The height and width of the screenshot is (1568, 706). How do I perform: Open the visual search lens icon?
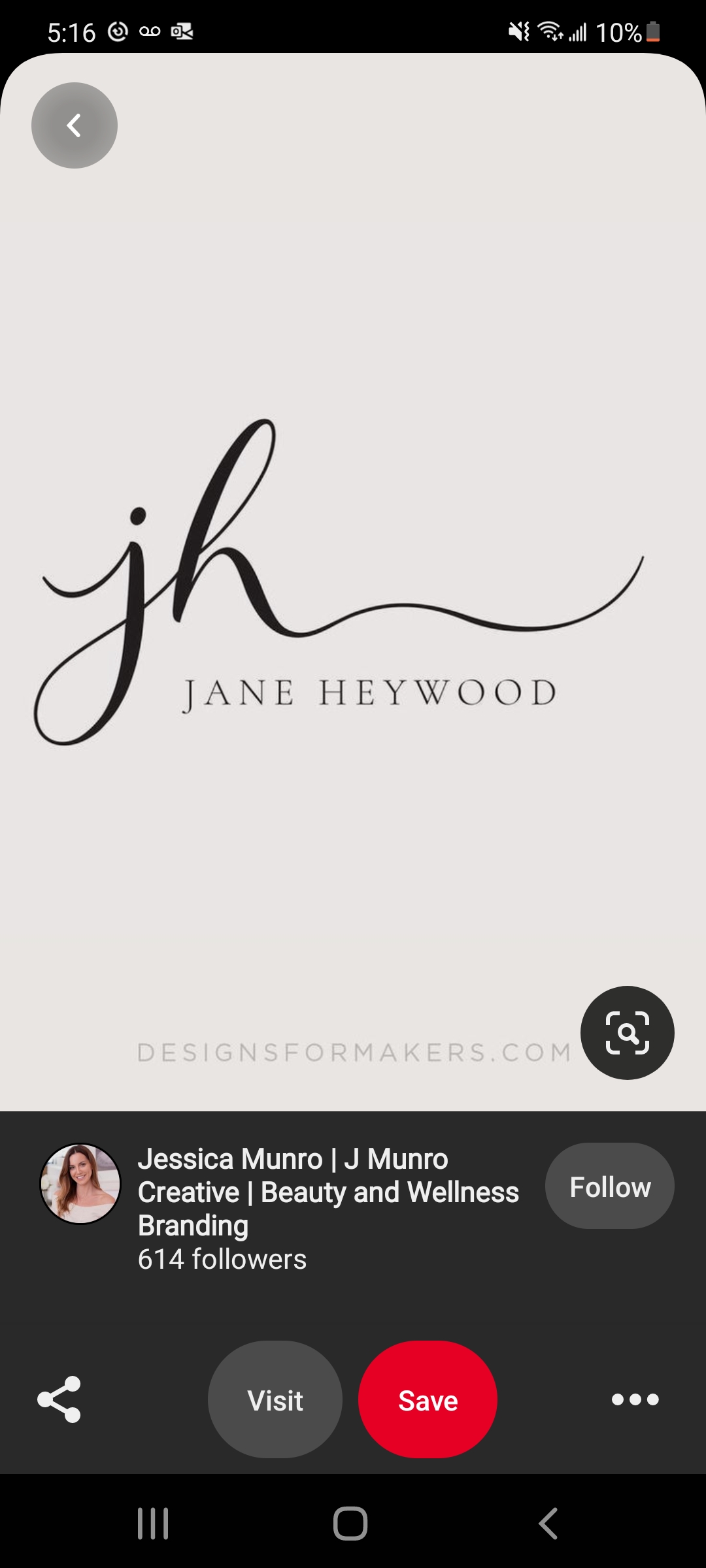click(x=627, y=1033)
